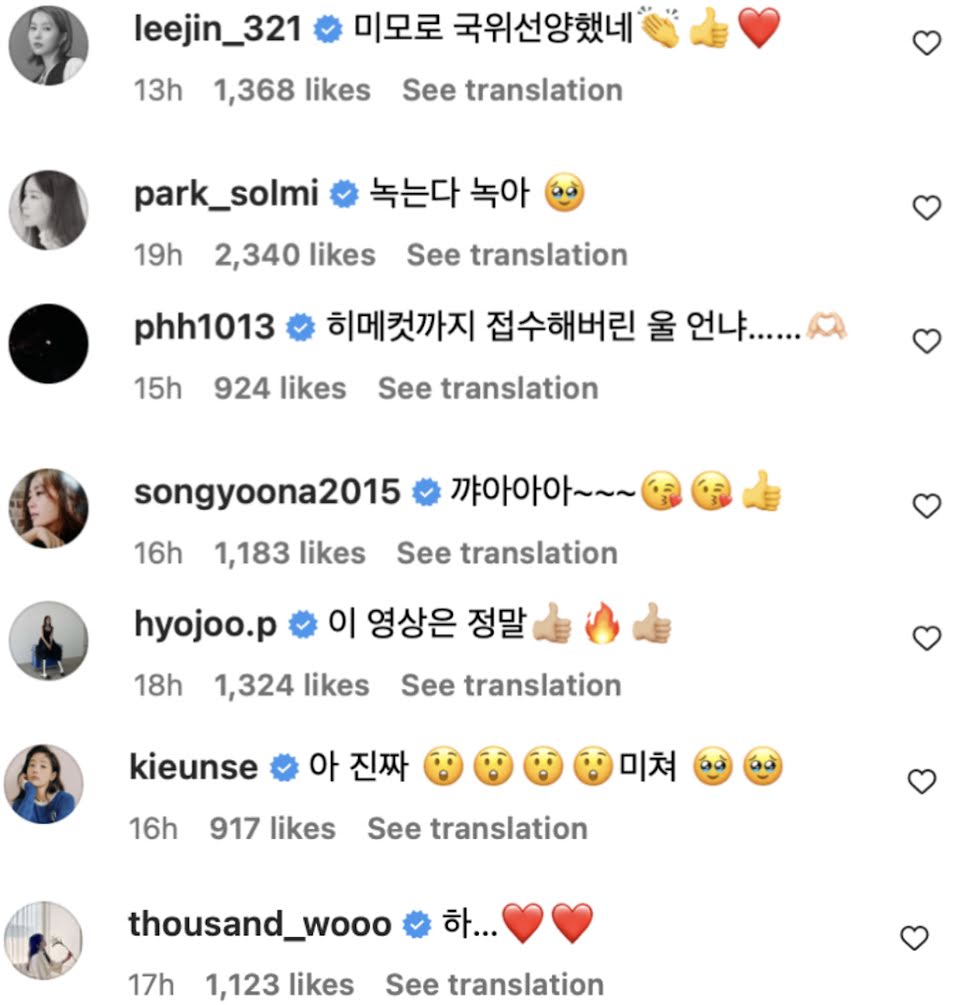Translate kieunse's comment
960x1005 pixels.
coord(477,828)
